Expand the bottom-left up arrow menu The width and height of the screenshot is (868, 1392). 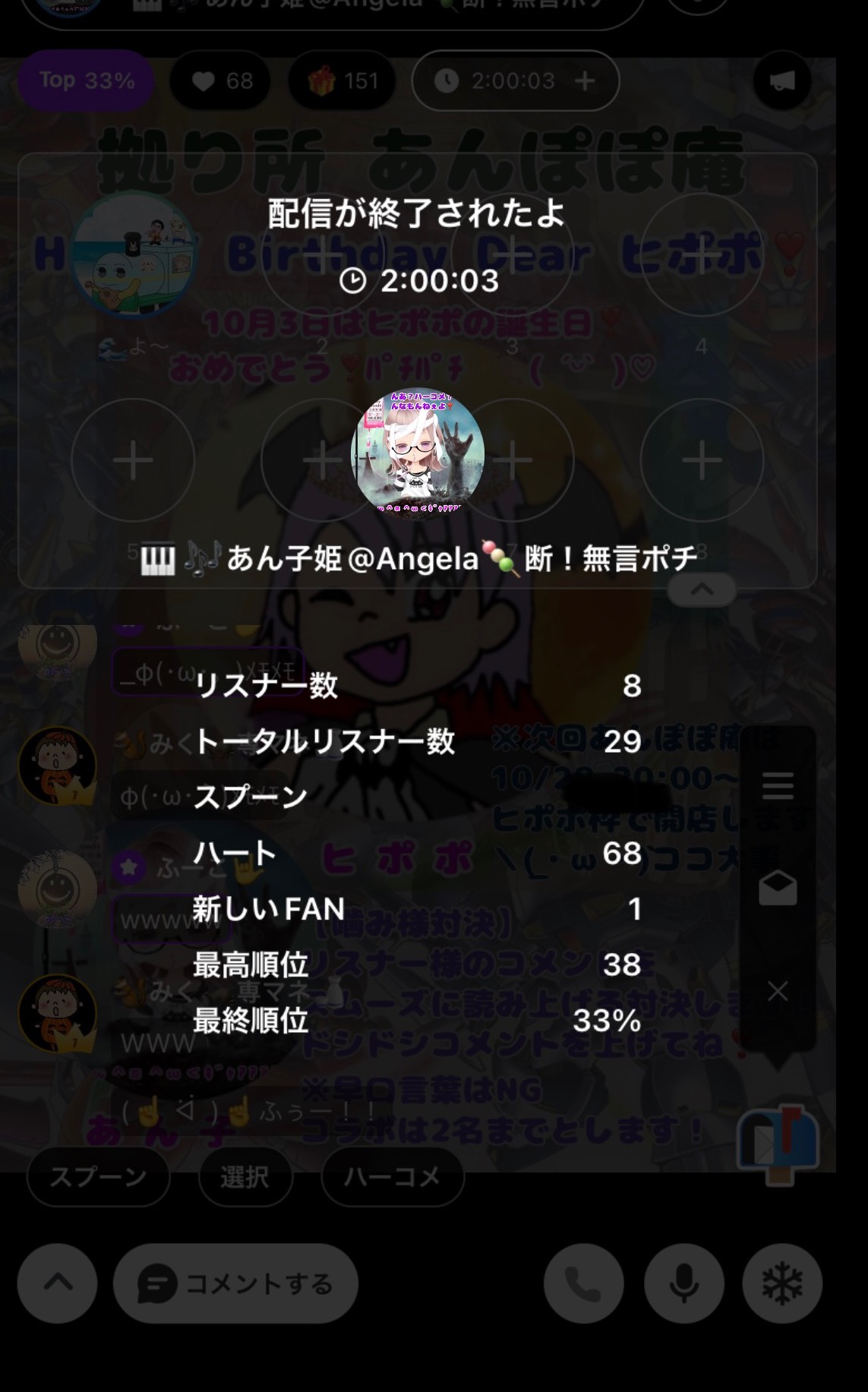[x=58, y=1283]
